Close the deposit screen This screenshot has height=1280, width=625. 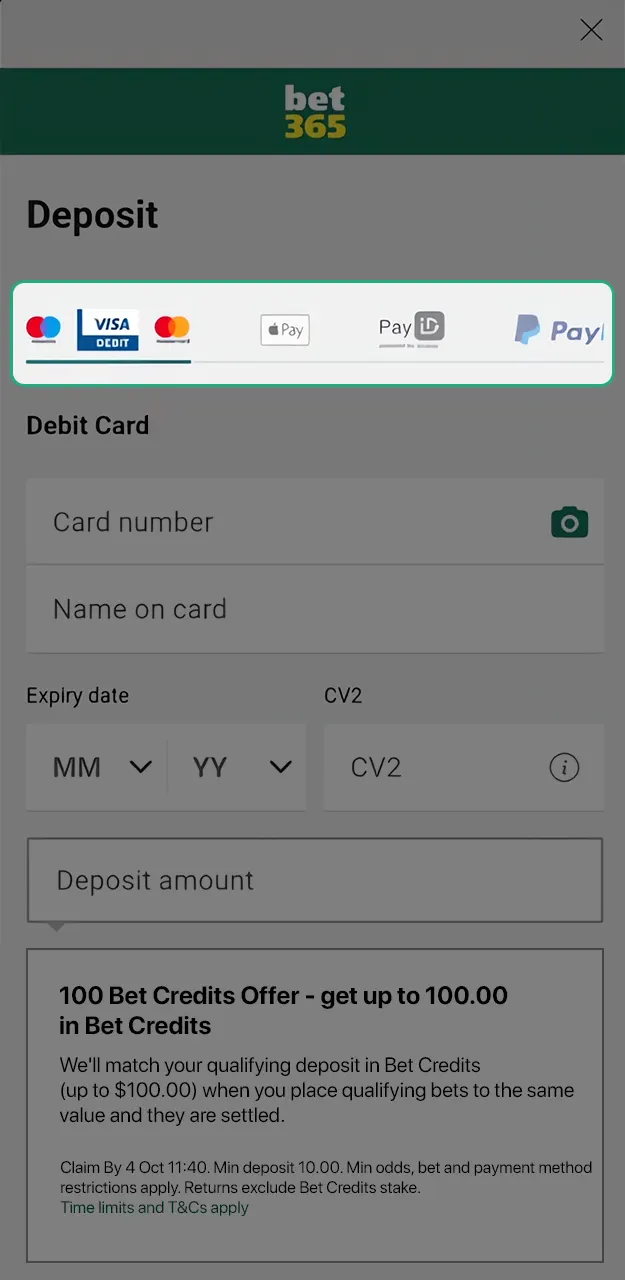click(x=591, y=30)
